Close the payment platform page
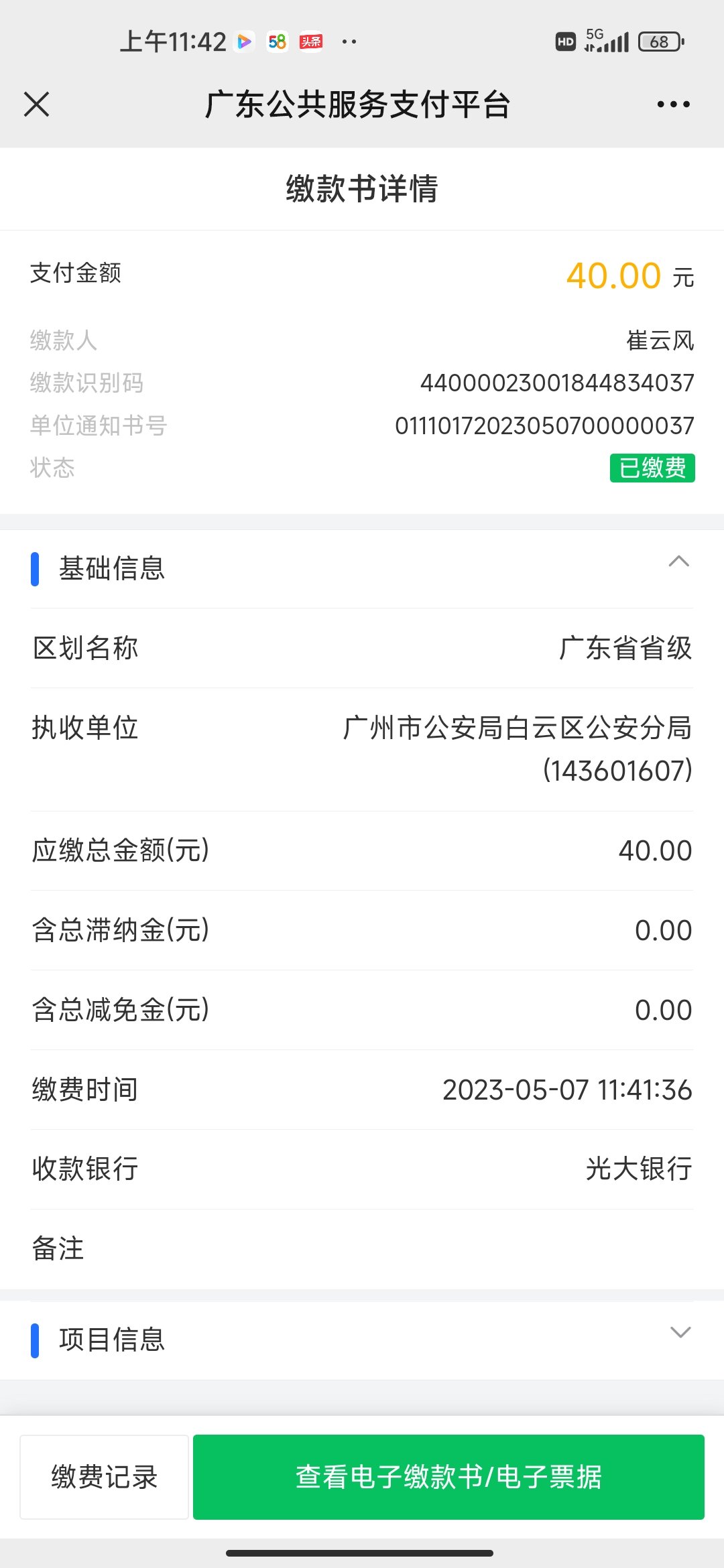 (37, 105)
